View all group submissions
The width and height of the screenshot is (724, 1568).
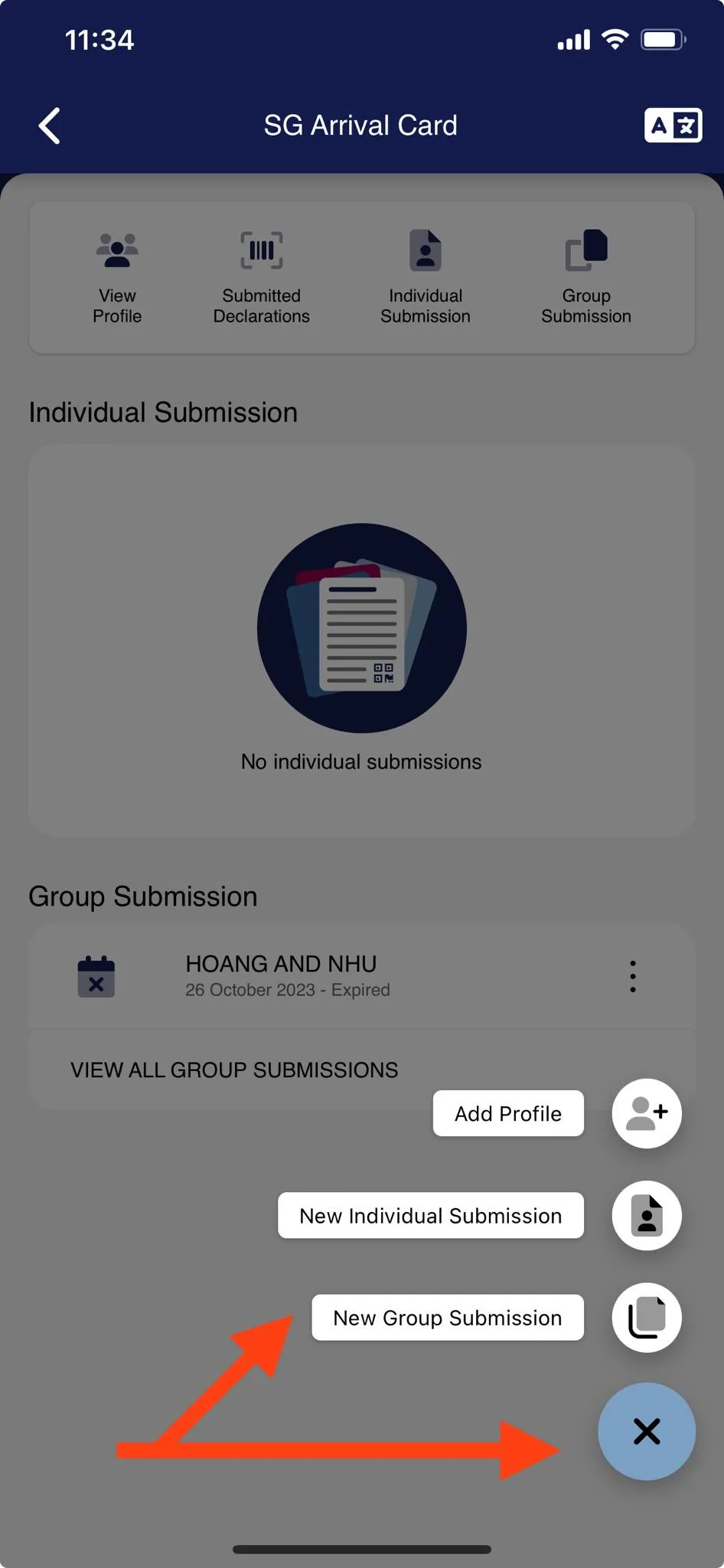click(234, 1070)
